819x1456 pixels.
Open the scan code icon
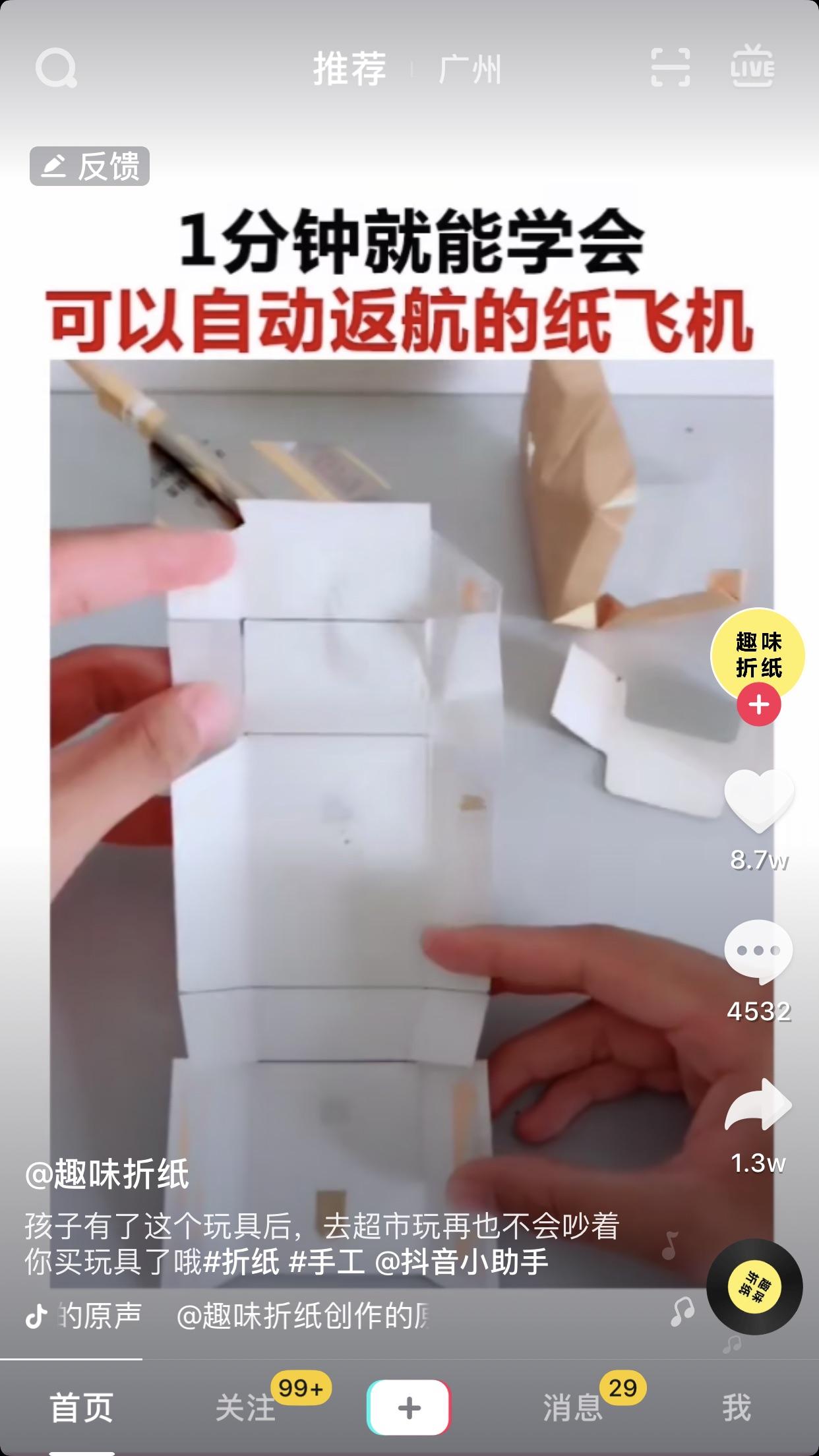click(671, 67)
